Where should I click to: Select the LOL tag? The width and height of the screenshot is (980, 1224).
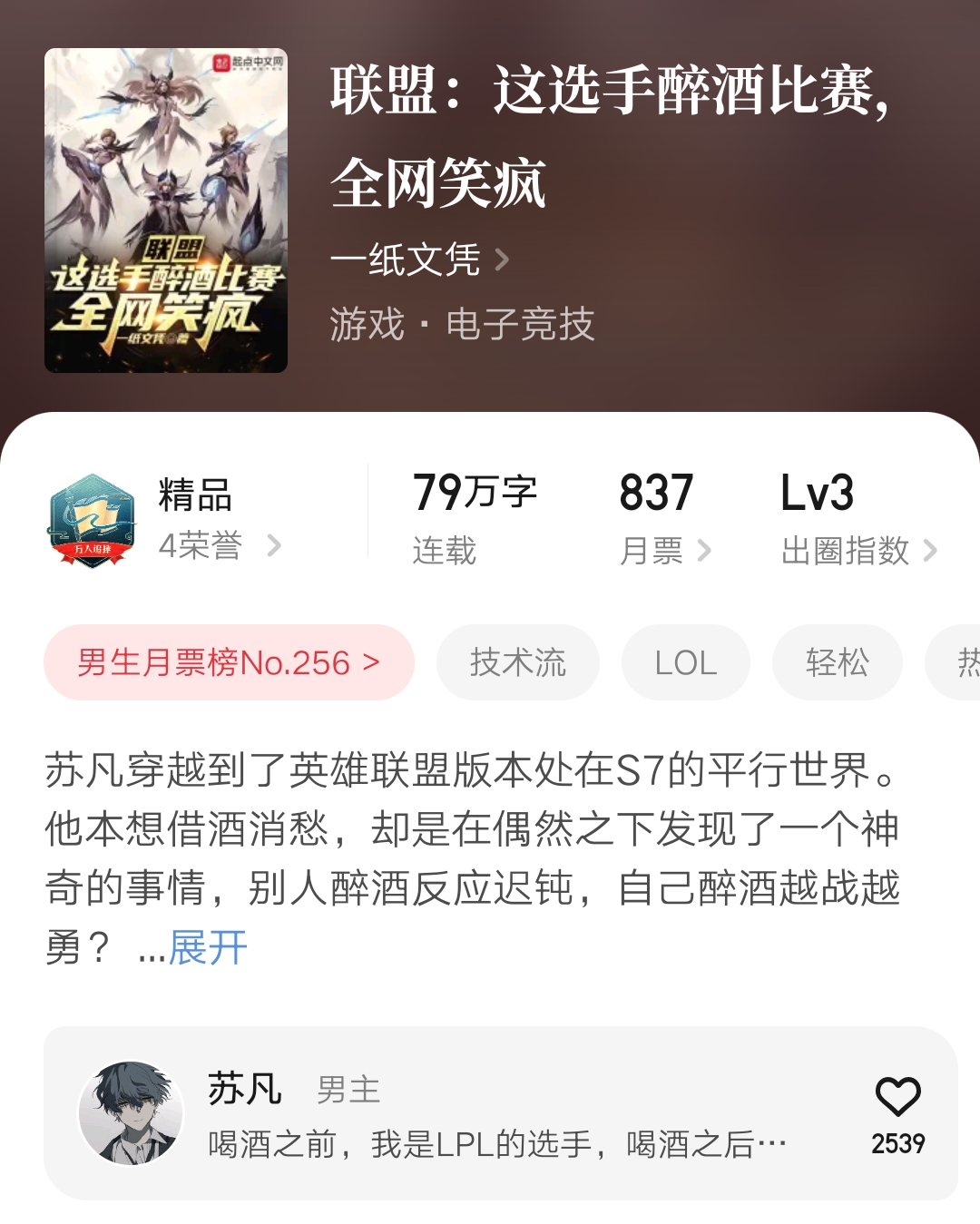(x=685, y=663)
